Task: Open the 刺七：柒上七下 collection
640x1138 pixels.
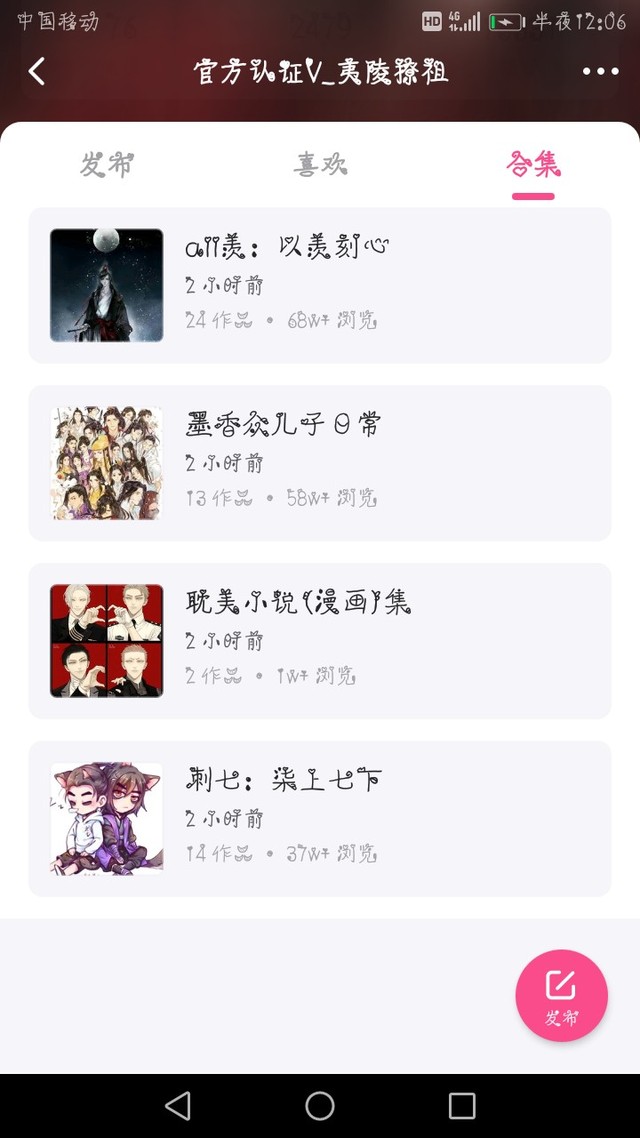Action: point(320,819)
